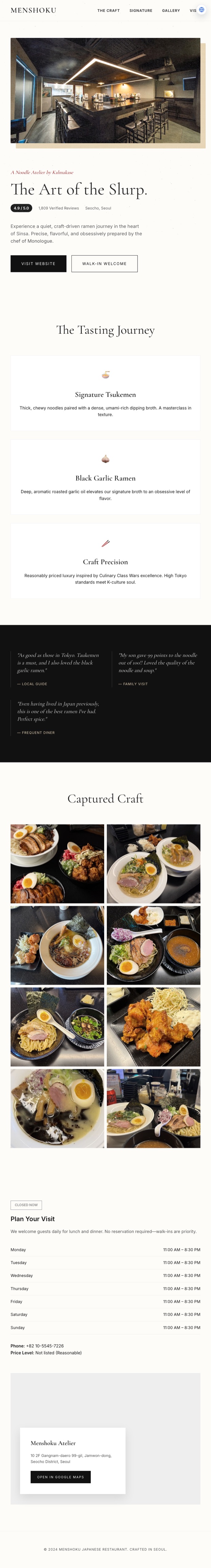Tap the globe language icon
The height and width of the screenshot is (1568, 211).
click(202, 10)
